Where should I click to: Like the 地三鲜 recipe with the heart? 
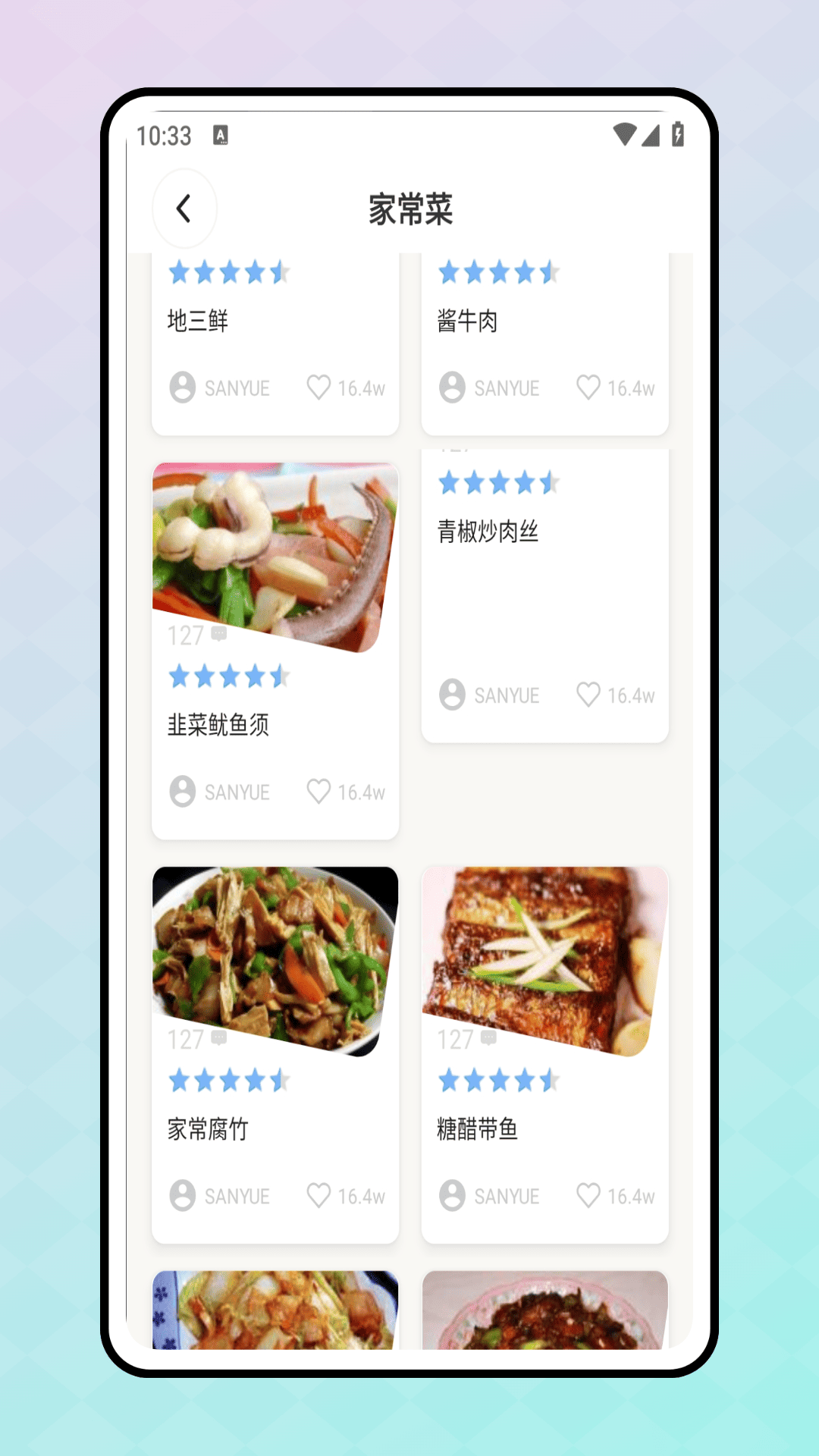318,388
